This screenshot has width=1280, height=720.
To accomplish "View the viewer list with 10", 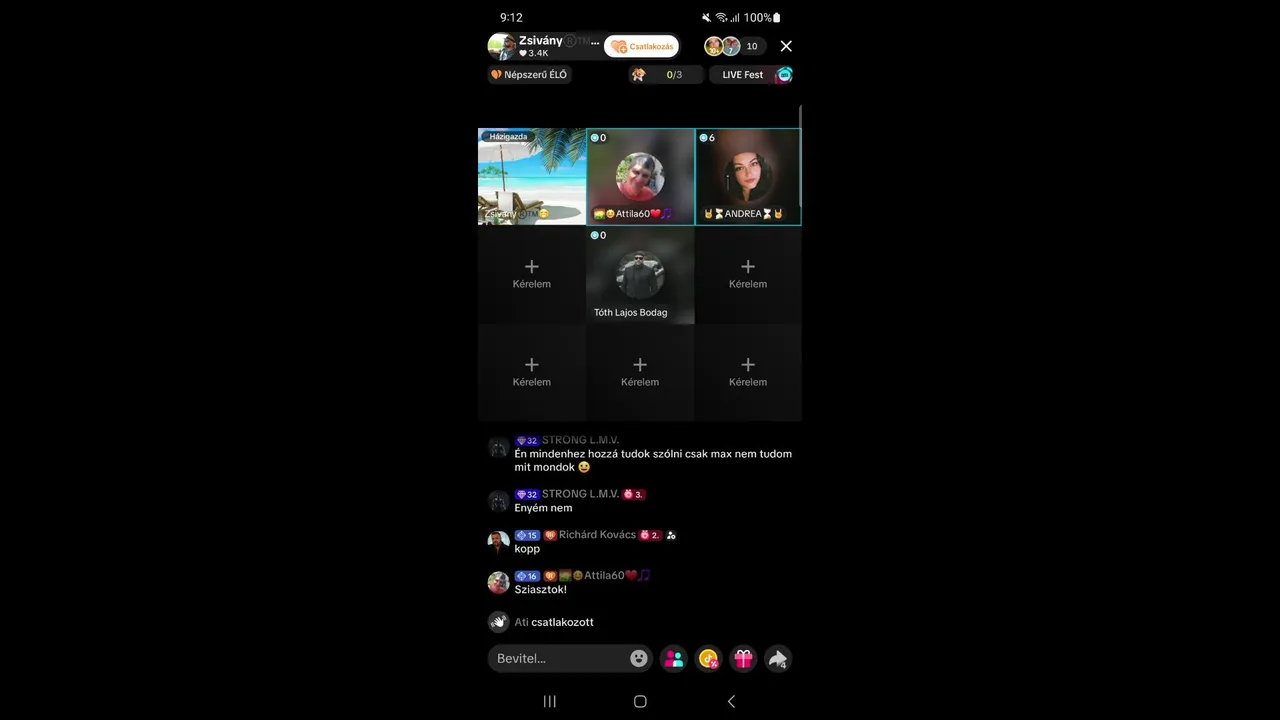I will (734, 46).
